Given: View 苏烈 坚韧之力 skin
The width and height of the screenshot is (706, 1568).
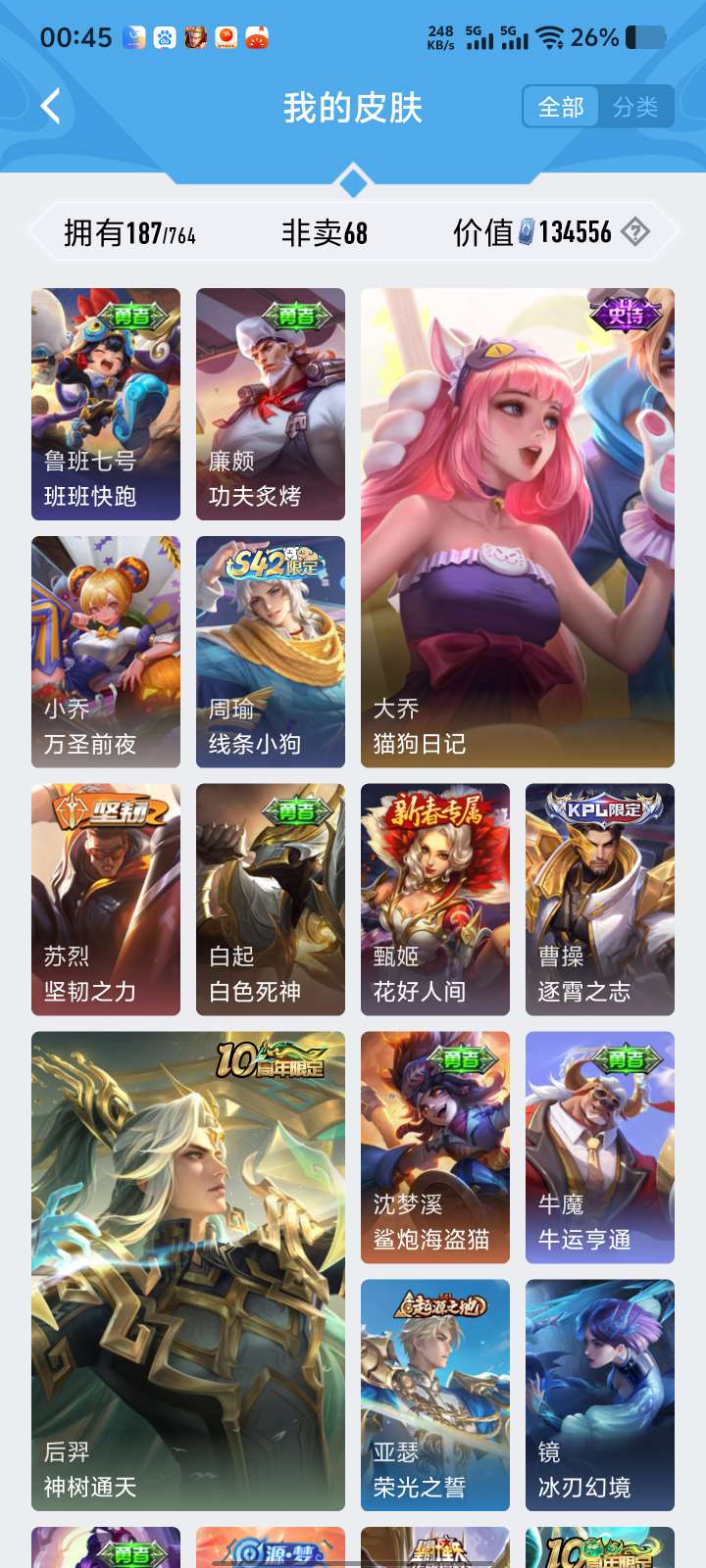Looking at the screenshot, I should [x=106, y=899].
